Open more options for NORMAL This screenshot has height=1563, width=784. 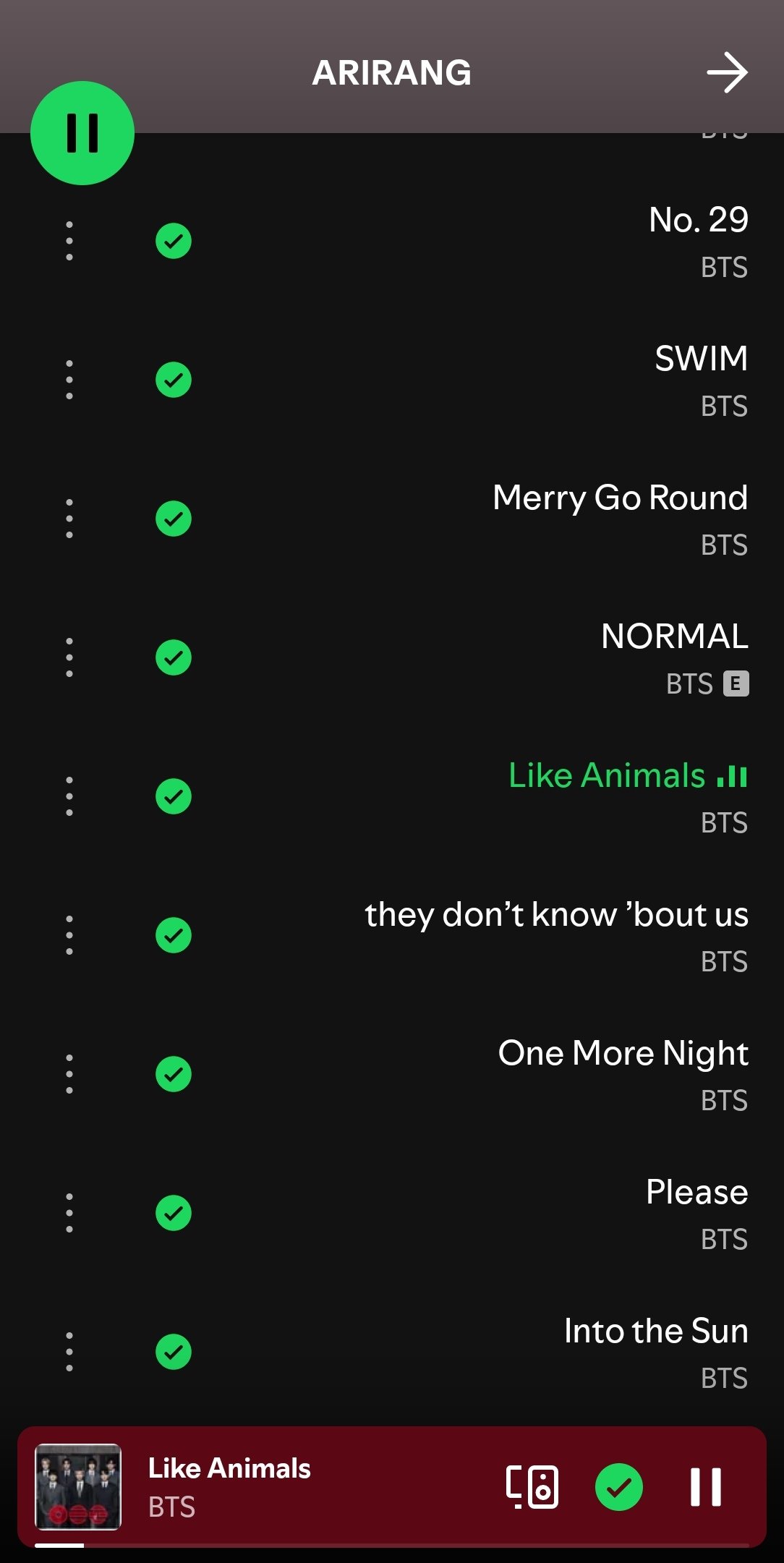pos(69,657)
